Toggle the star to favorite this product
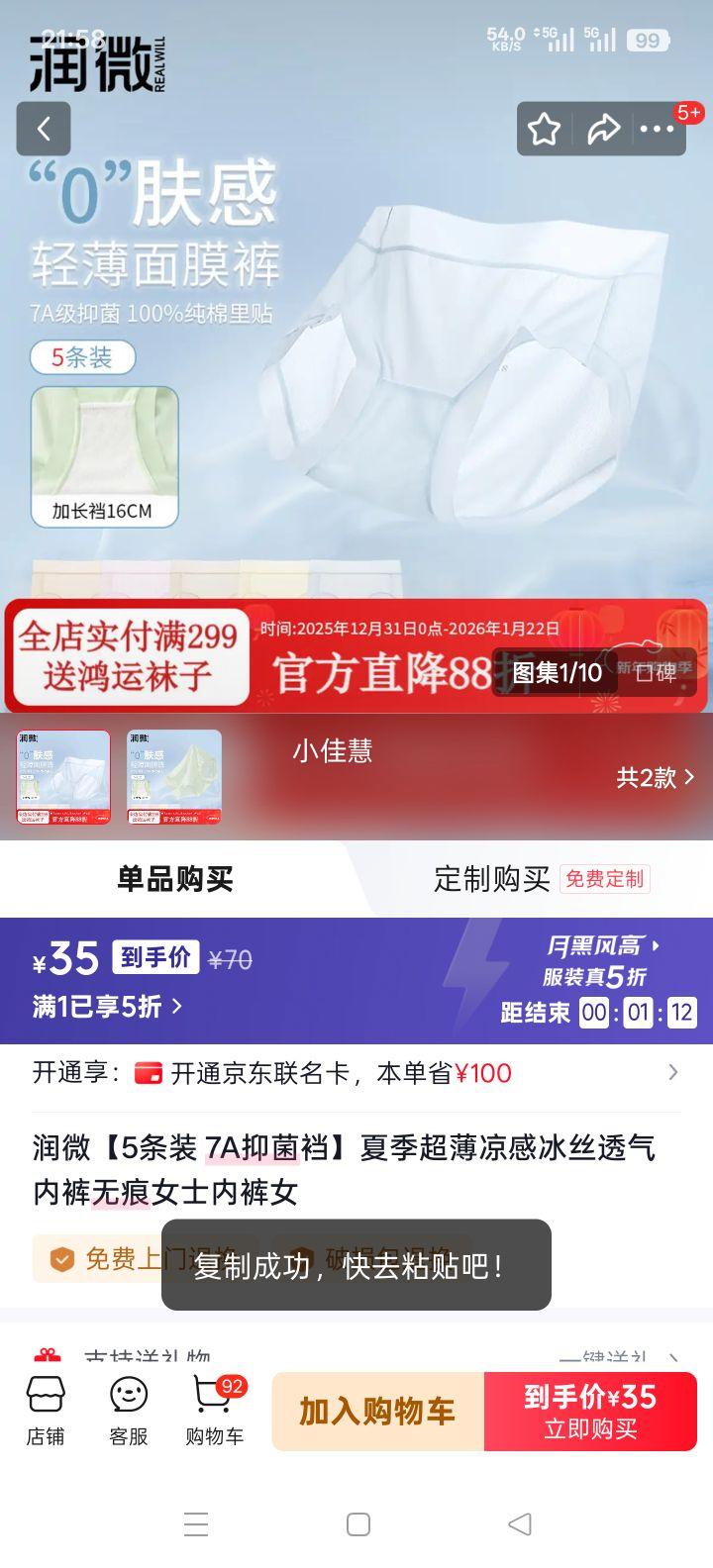 (544, 129)
